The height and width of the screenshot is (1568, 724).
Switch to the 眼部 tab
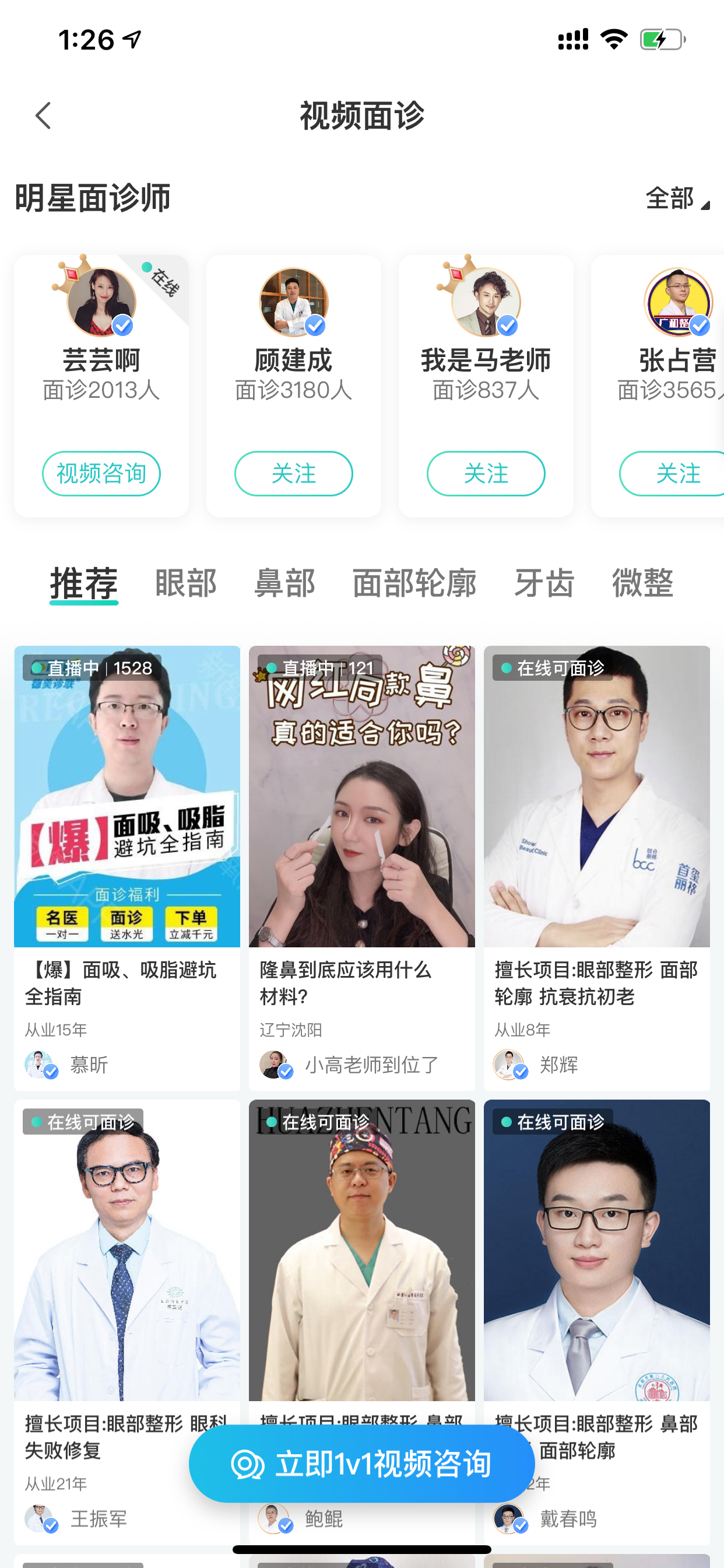click(x=186, y=583)
